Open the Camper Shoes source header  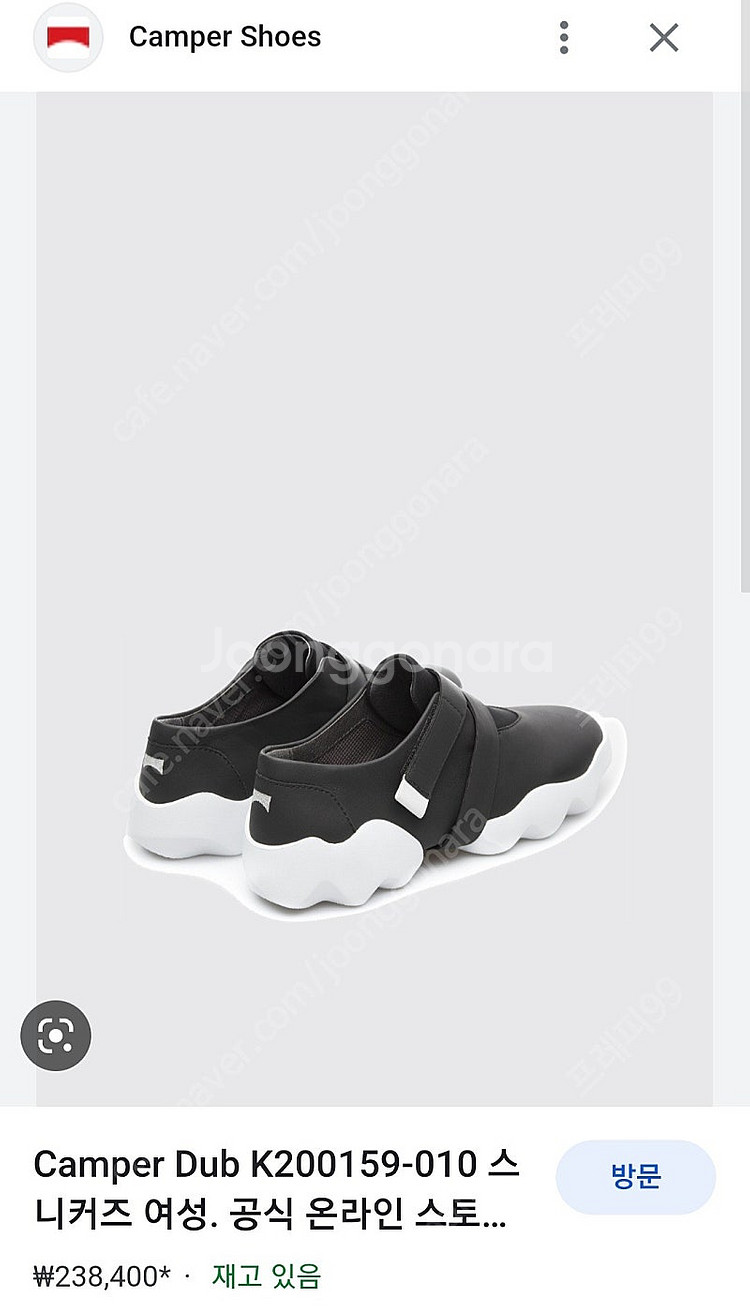tap(224, 38)
